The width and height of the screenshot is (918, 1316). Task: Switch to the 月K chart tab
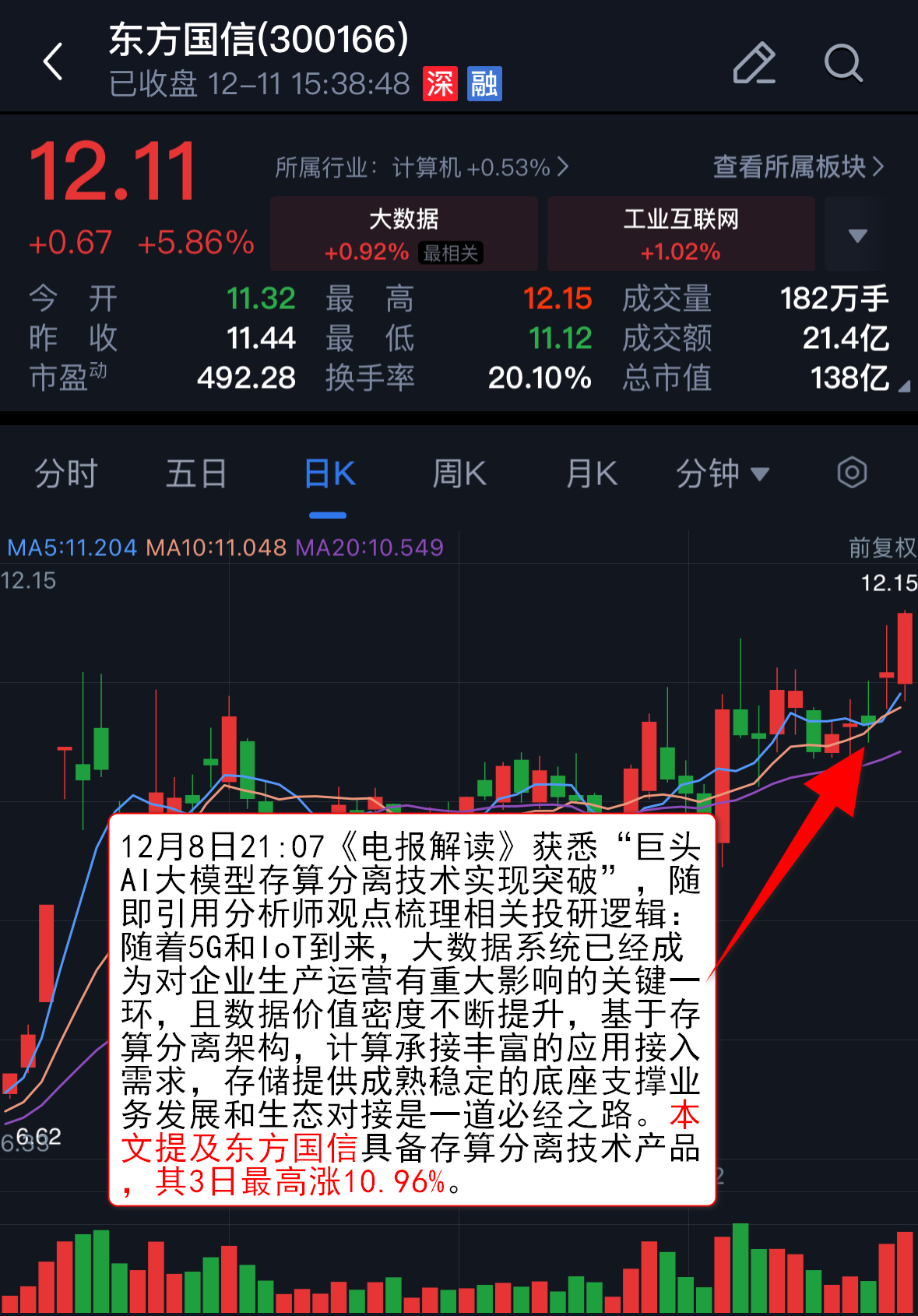(x=591, y=473)
